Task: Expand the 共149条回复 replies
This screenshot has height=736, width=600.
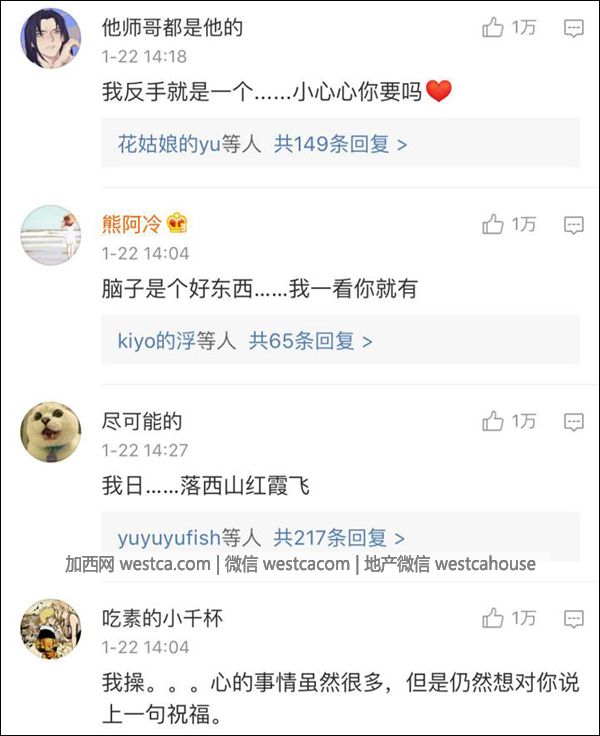Action: [x=341, y=144]
